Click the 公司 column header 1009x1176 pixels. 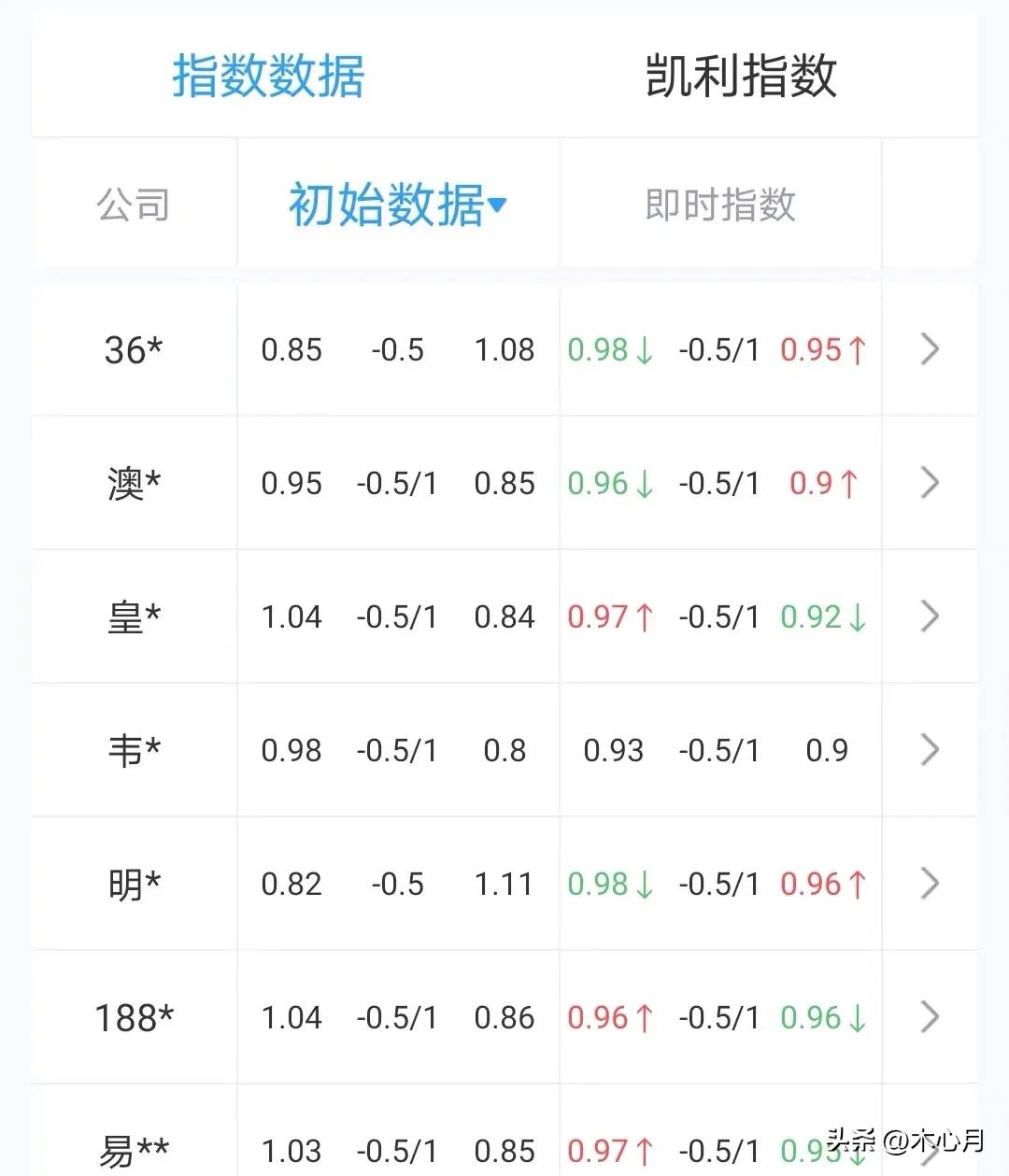[x=133, y=205]
